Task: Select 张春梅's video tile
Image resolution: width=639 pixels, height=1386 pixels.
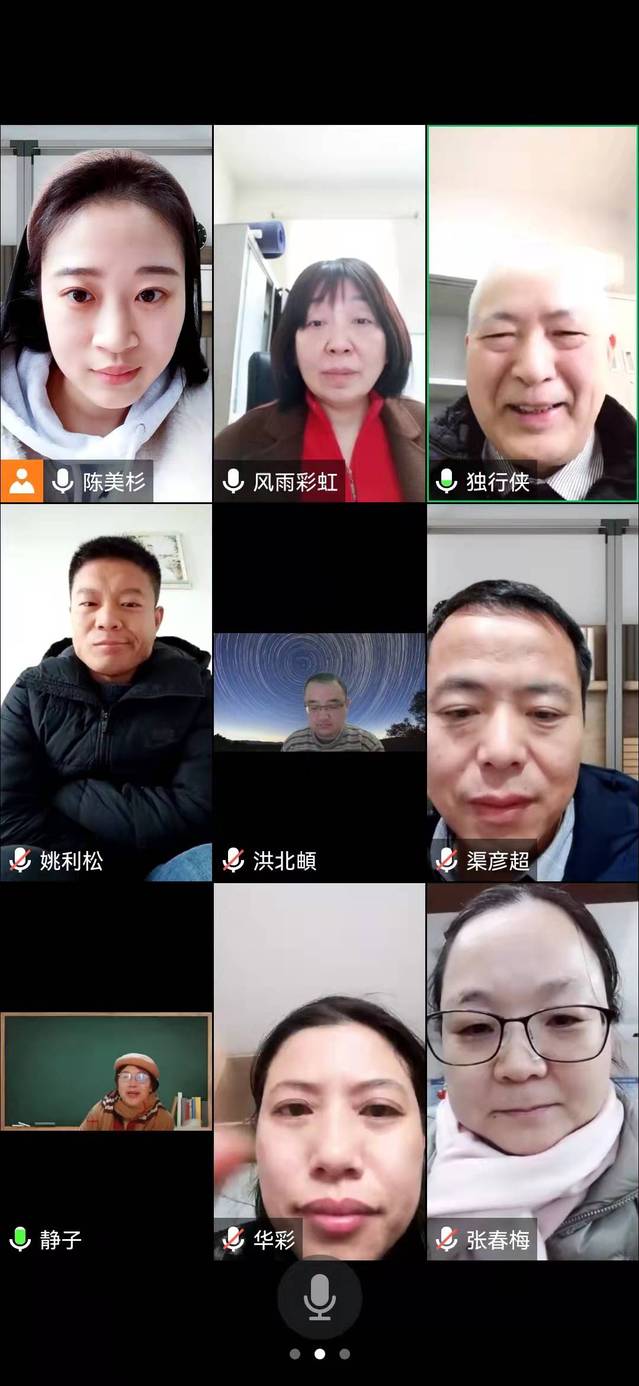Action: pos(532,1071)
